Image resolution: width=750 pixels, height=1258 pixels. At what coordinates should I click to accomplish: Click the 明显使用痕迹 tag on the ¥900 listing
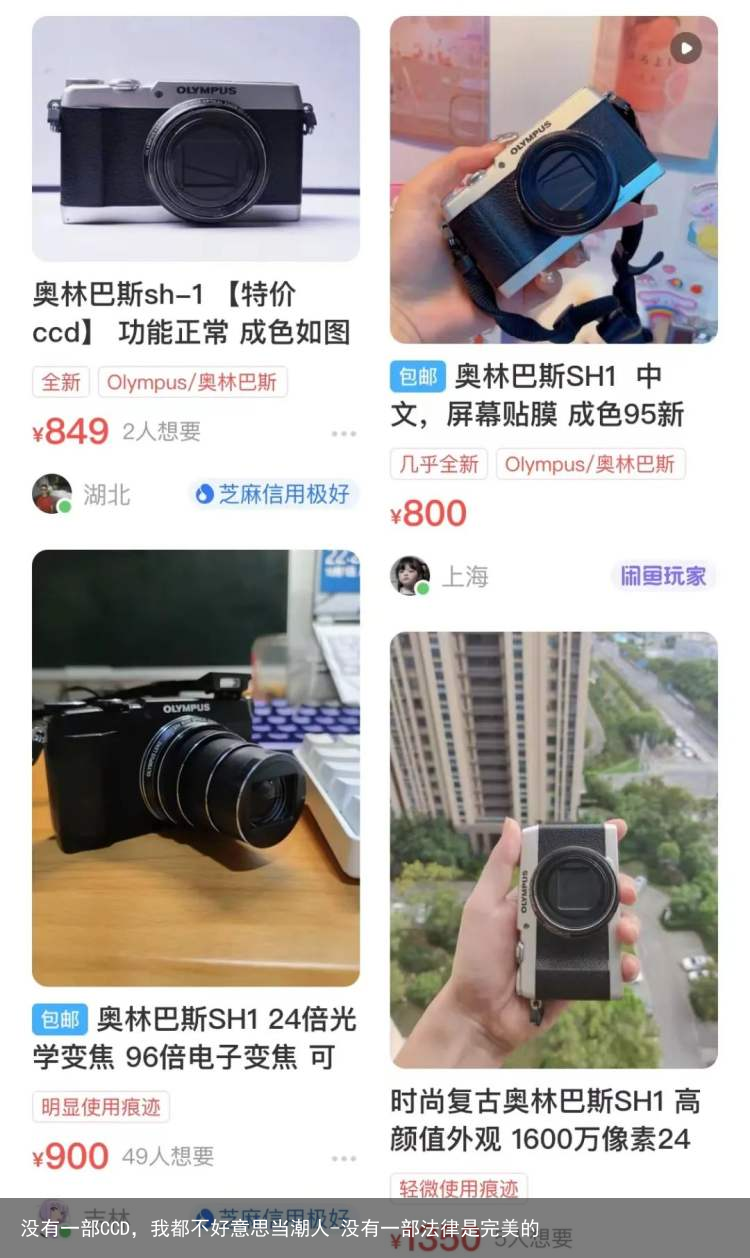pyautogui.click(x=101, y=1108)
